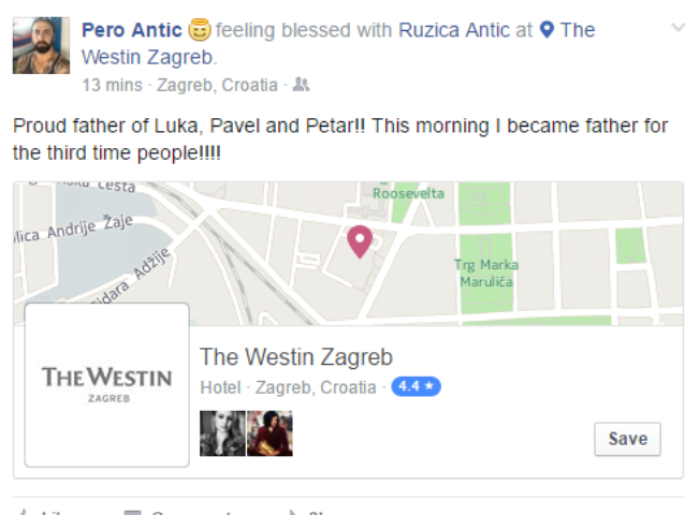Expand the post options chevron
700x515 pixels.
[679, 27]
